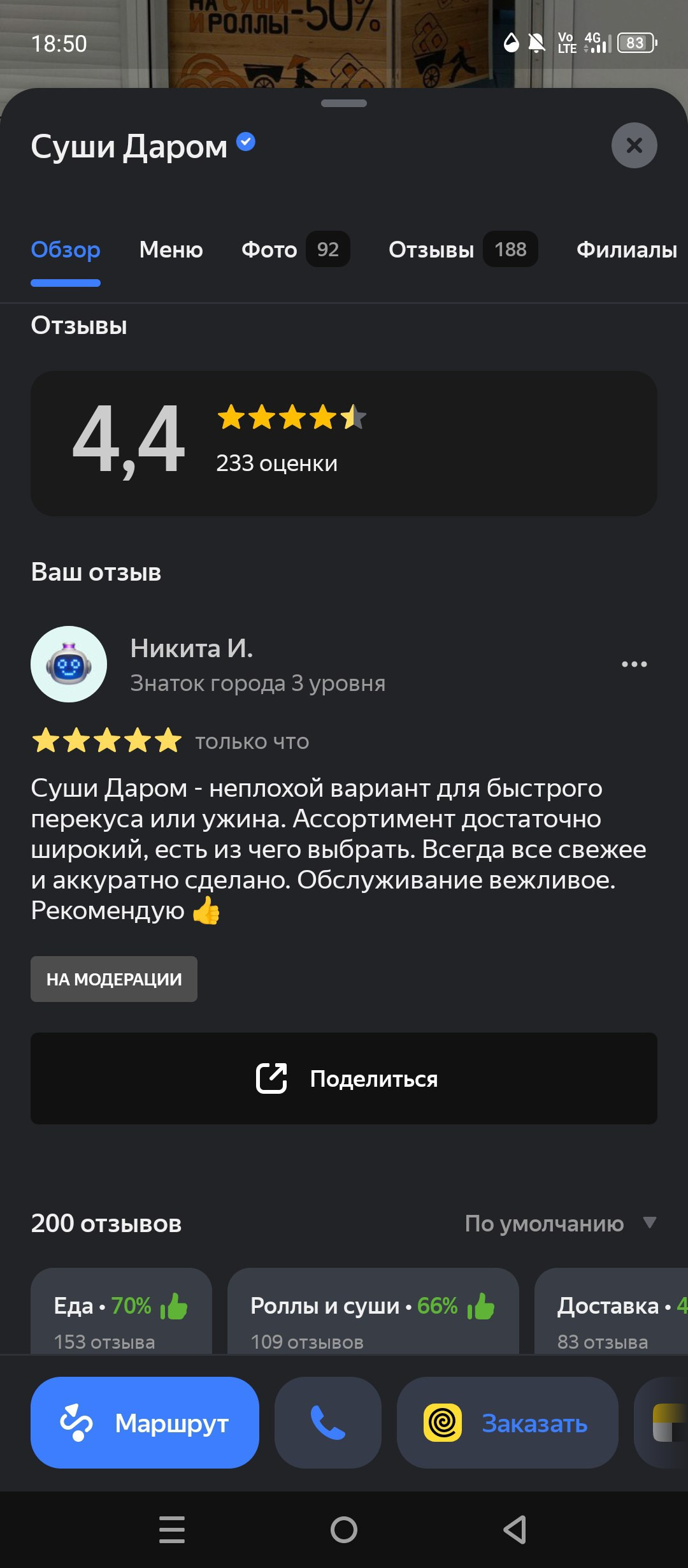Screen dimensions: 688x1568
Task: Tap the Поделиться button to share review
Action: 344,1078
